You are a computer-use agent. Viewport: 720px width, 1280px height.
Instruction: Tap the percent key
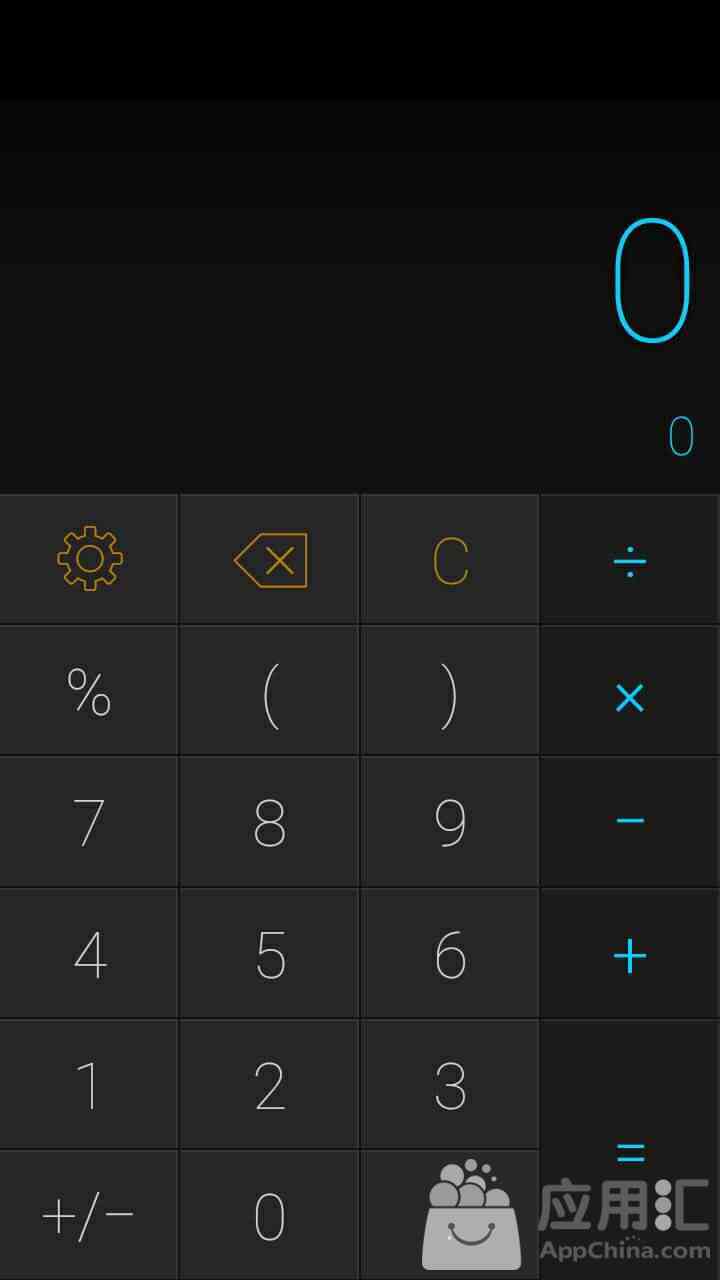pyautogui.click(x=89, y=691)
